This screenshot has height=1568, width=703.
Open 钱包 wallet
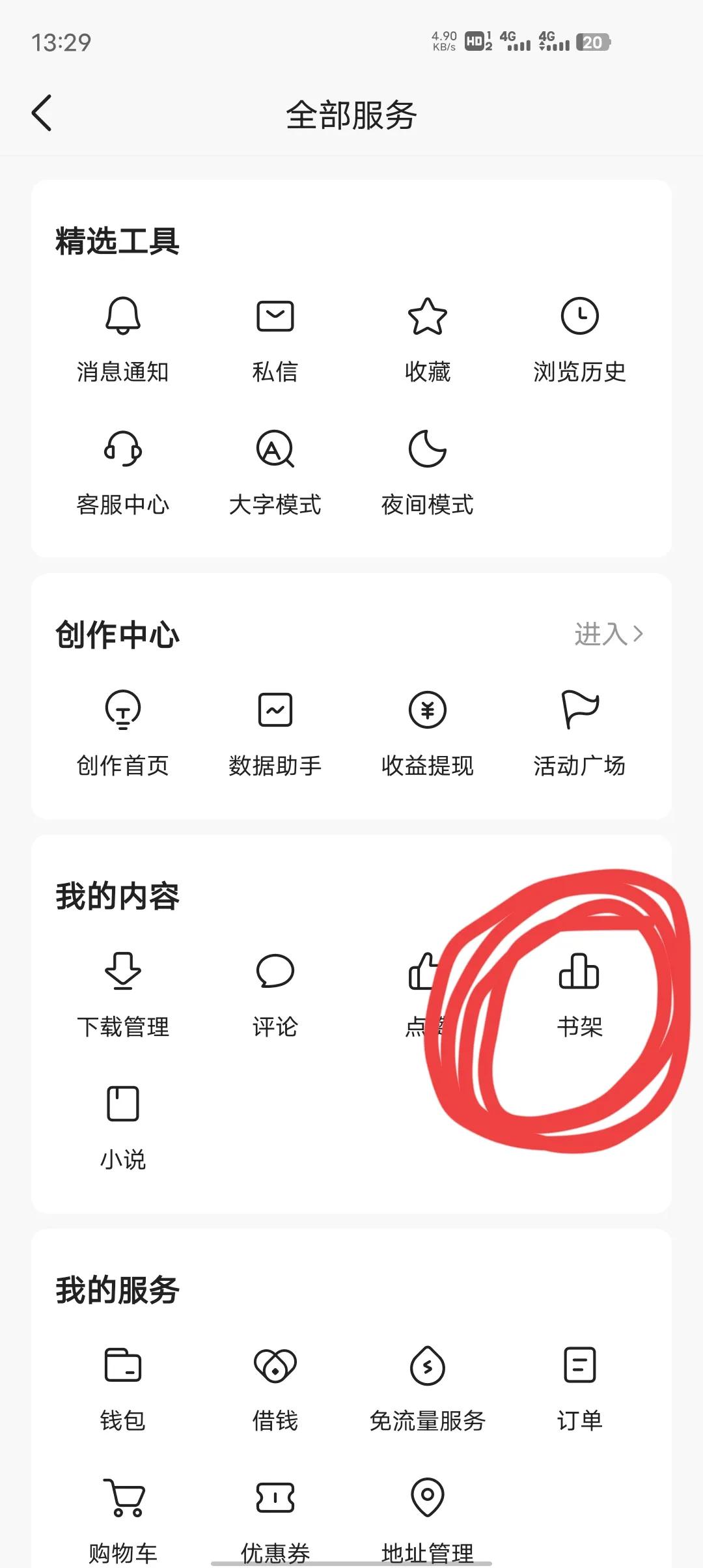point(123,1390)
